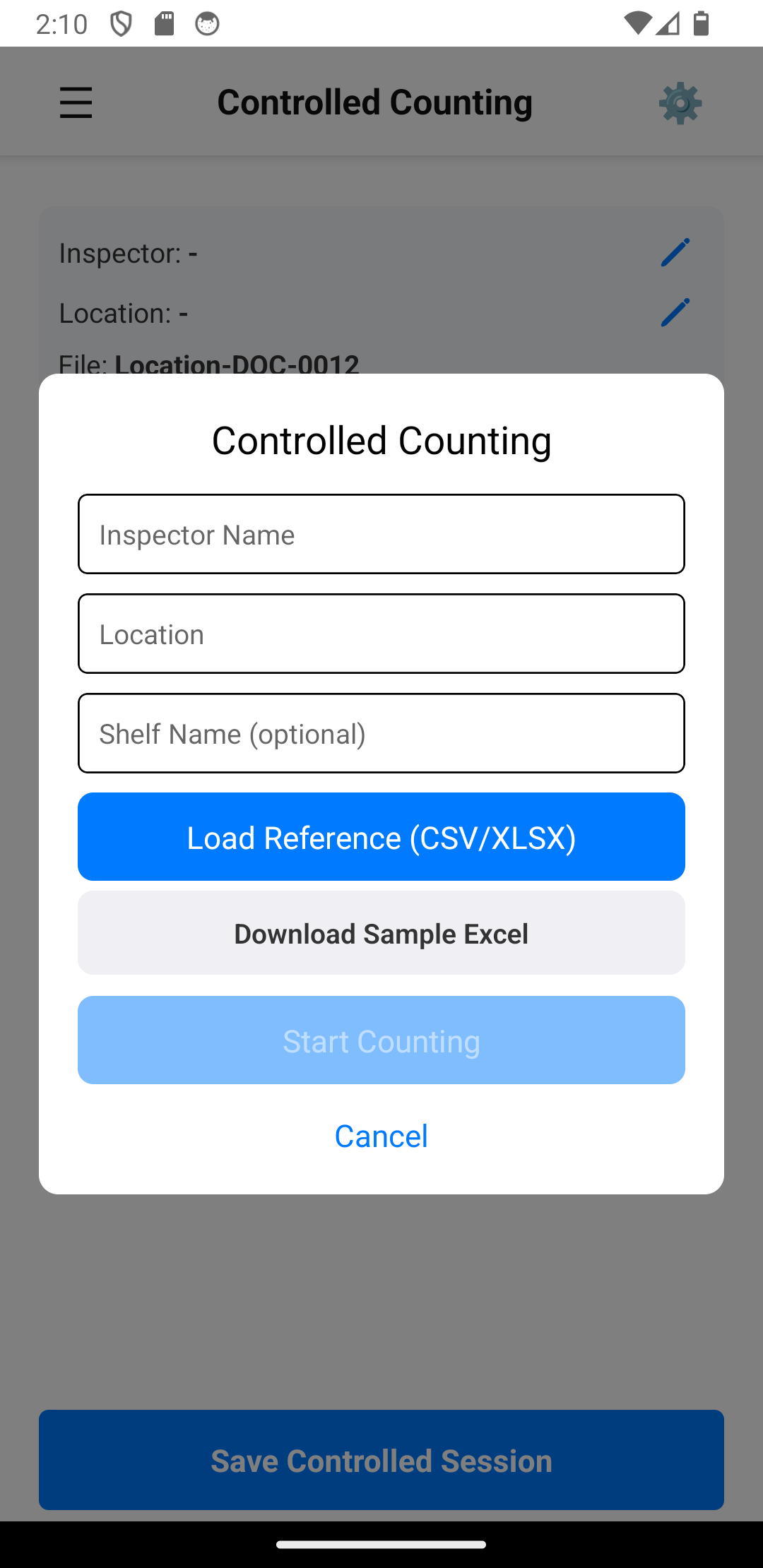Click the SD card status bar icon

click(165, 23)
